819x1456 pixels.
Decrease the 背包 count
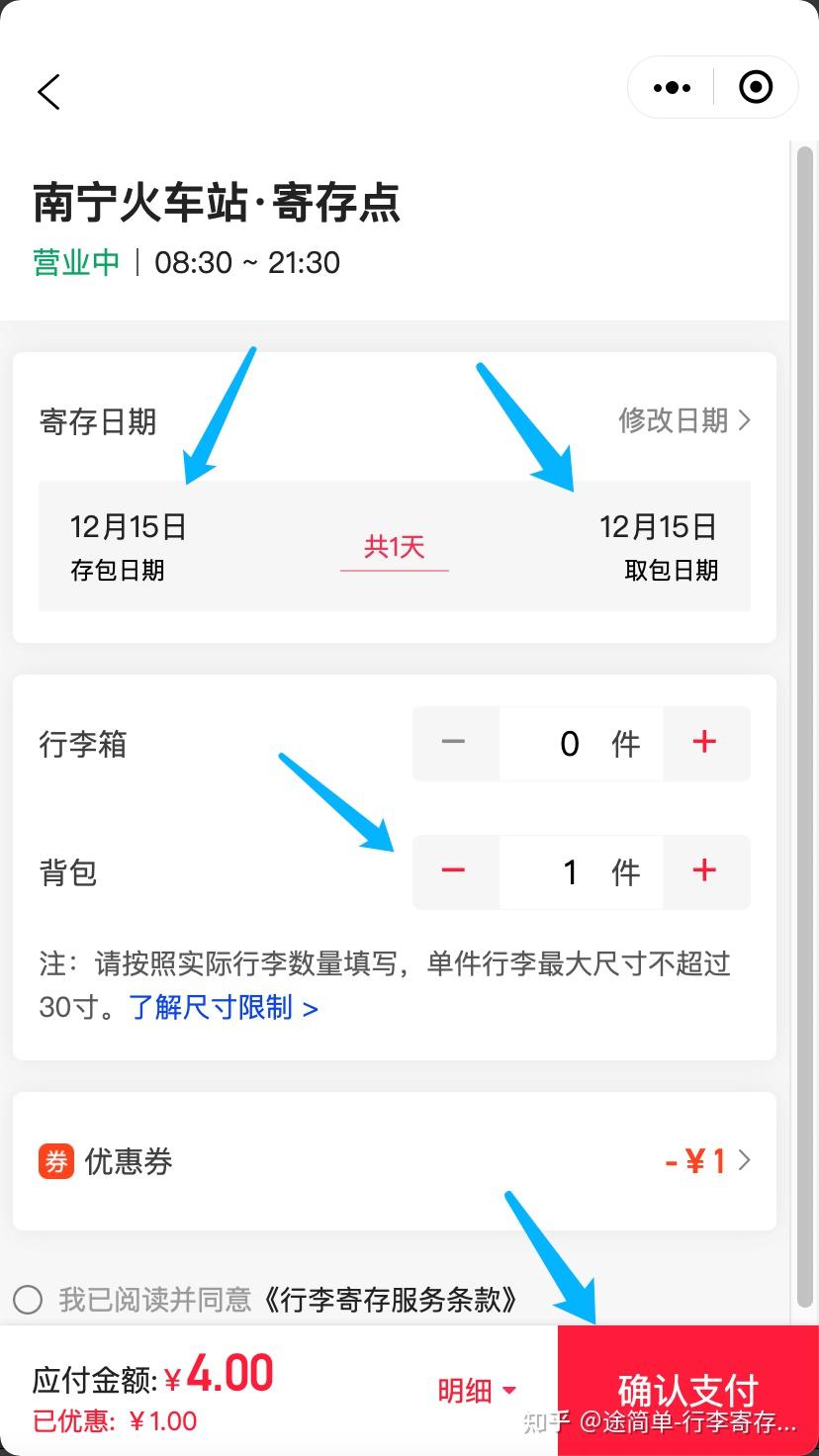pyautogui.click(x=455, y=872)
